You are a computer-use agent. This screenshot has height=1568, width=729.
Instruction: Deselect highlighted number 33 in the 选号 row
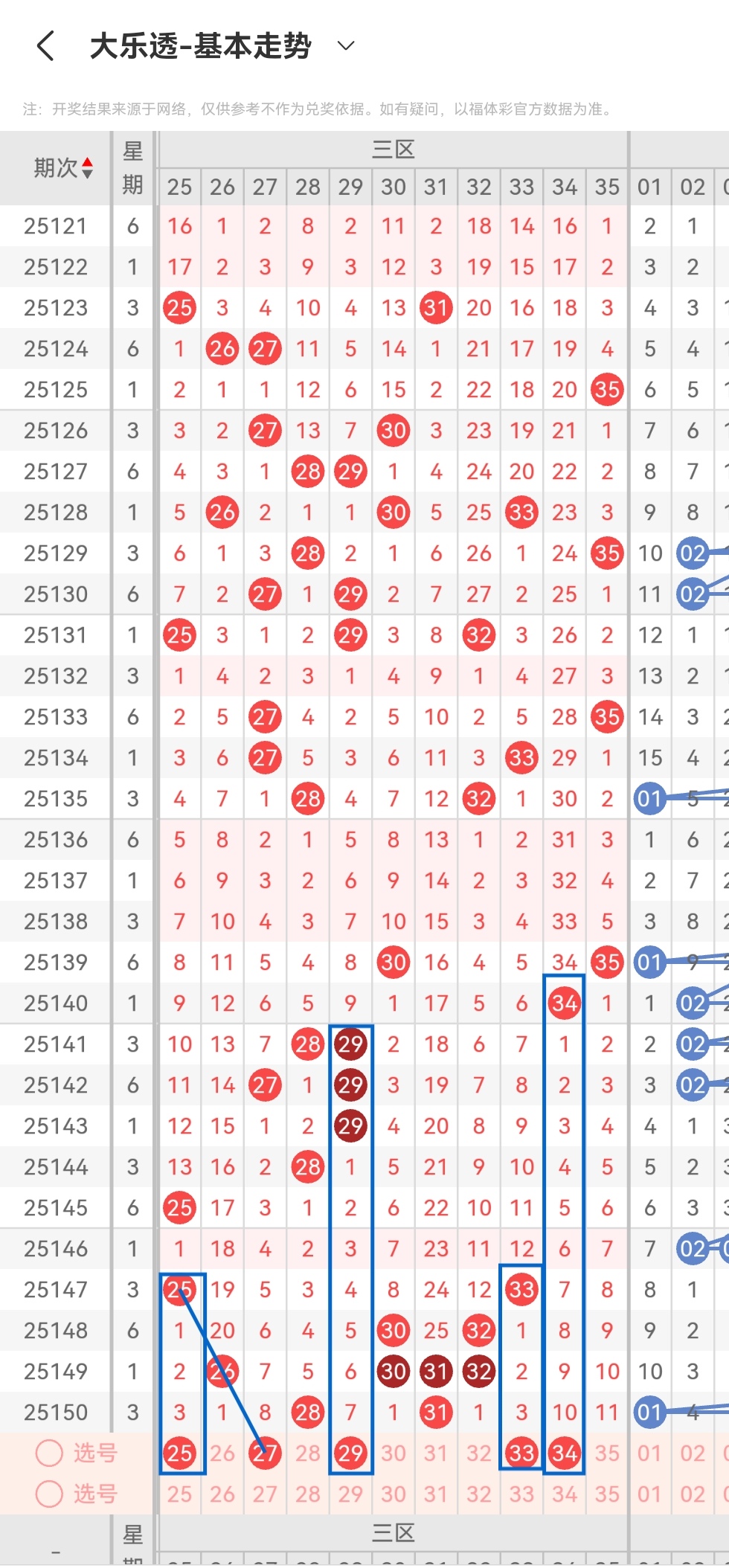(521, 1453)
